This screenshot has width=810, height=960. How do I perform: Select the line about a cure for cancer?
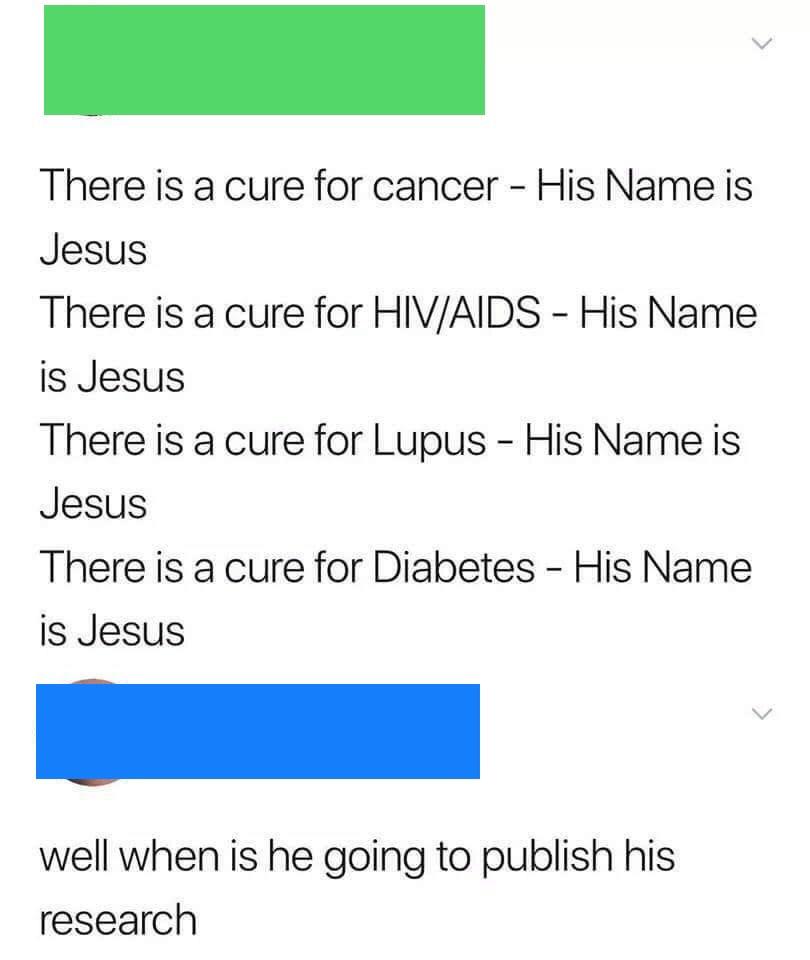coord(395,186)
